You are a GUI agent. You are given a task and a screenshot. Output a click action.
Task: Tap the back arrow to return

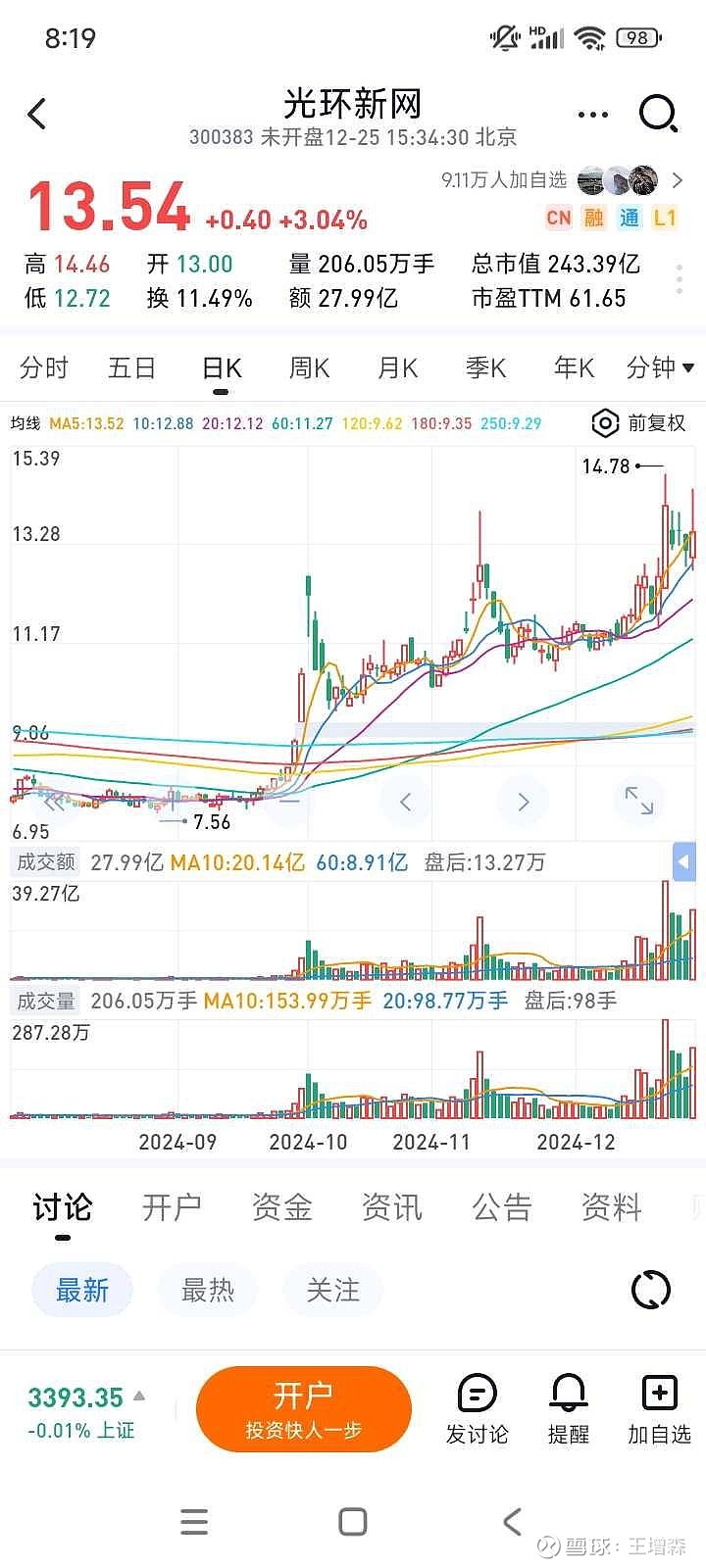(37, 114)
